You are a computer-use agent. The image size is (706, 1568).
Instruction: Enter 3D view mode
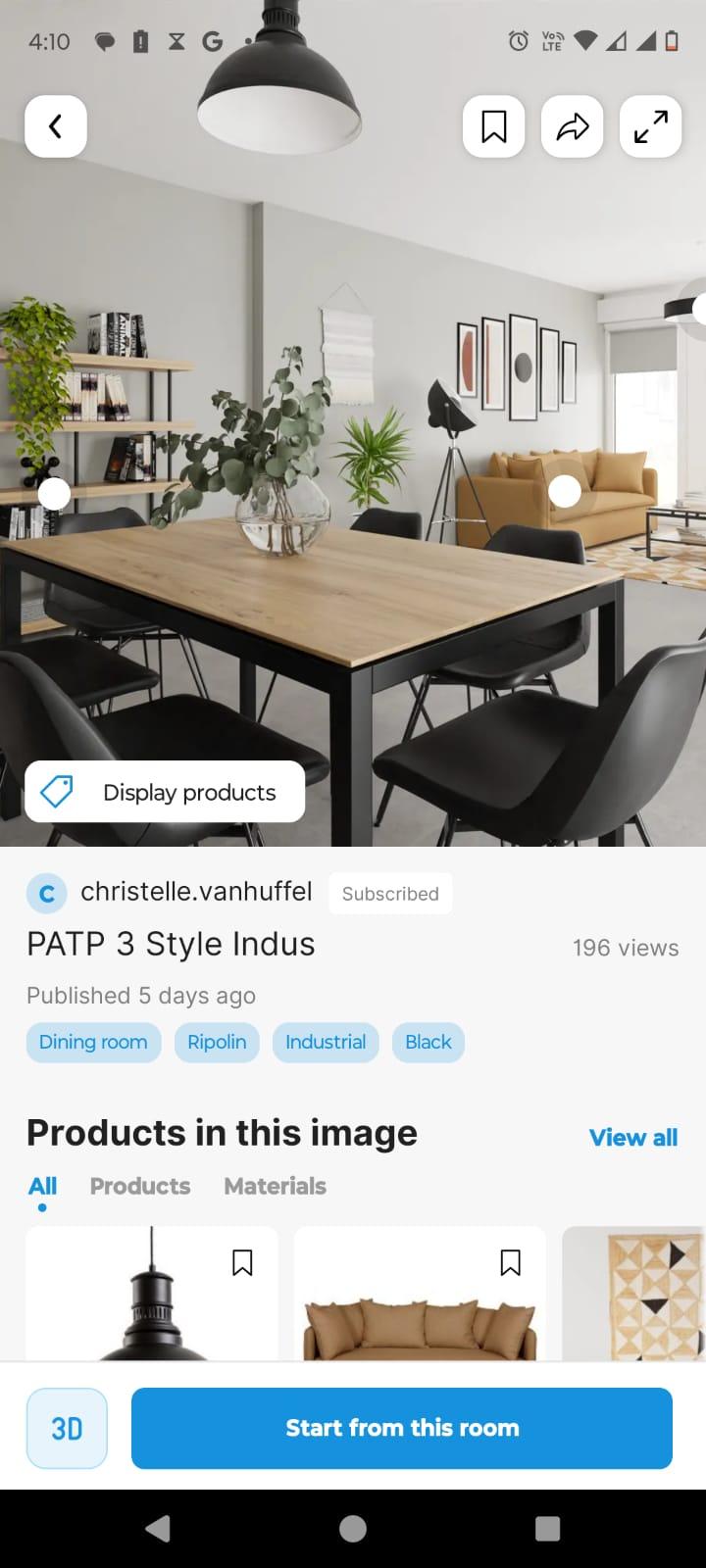(66, 1428)
